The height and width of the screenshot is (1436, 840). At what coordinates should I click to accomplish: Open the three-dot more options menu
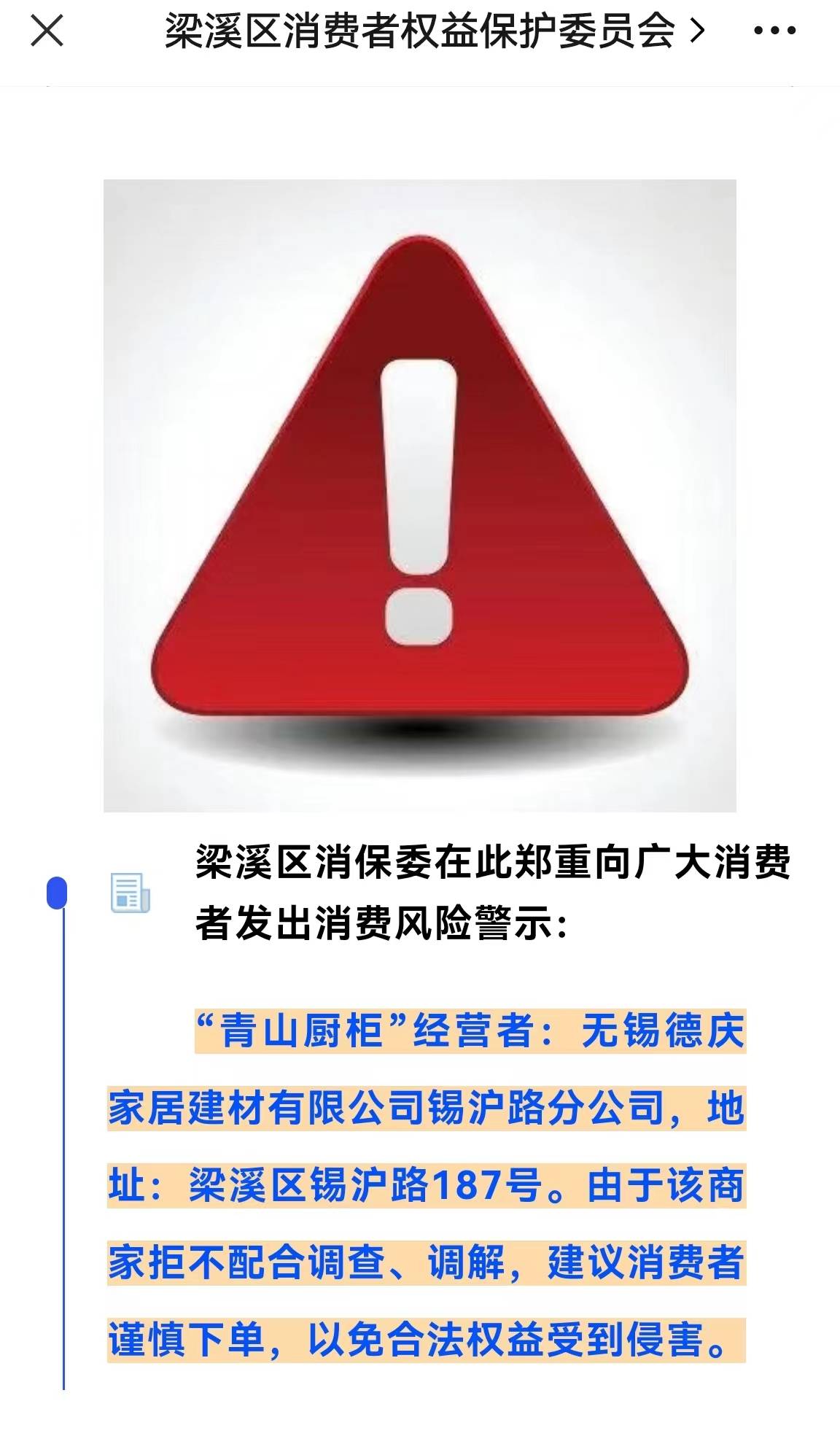click(774, 32)
